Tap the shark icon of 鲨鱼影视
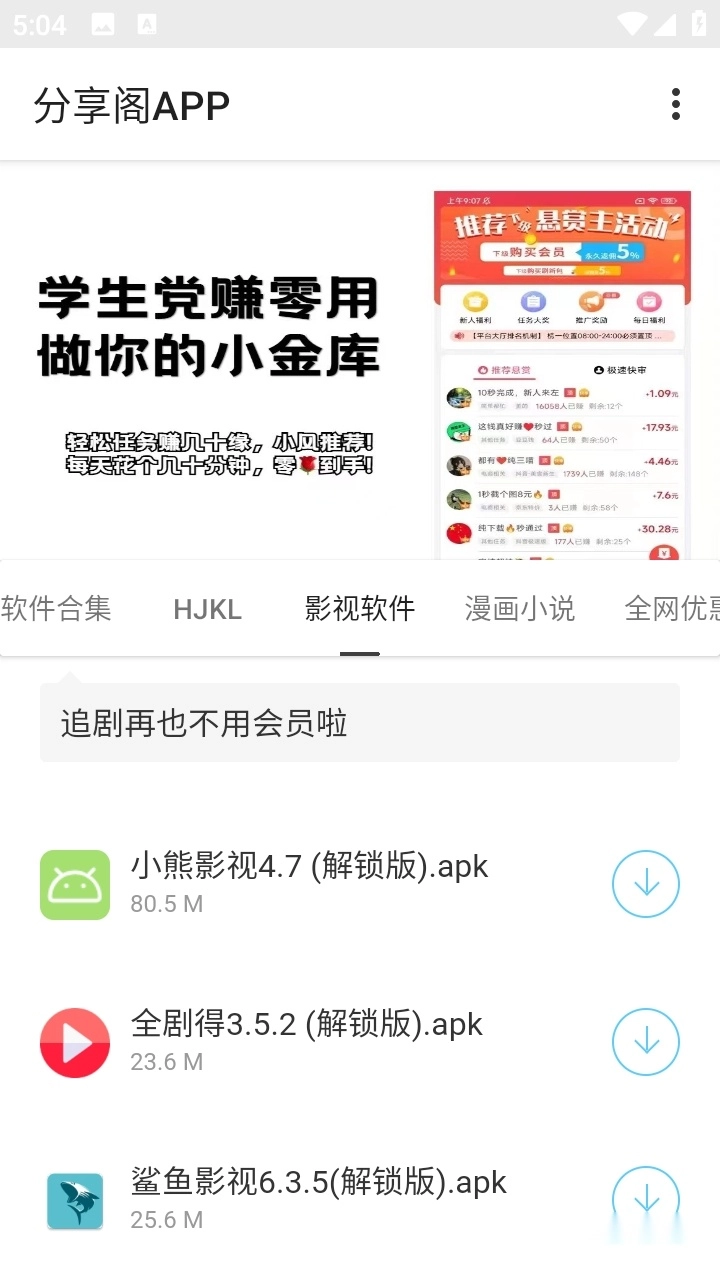Viewport: 720px width, 1280px height. (75, 1199)
